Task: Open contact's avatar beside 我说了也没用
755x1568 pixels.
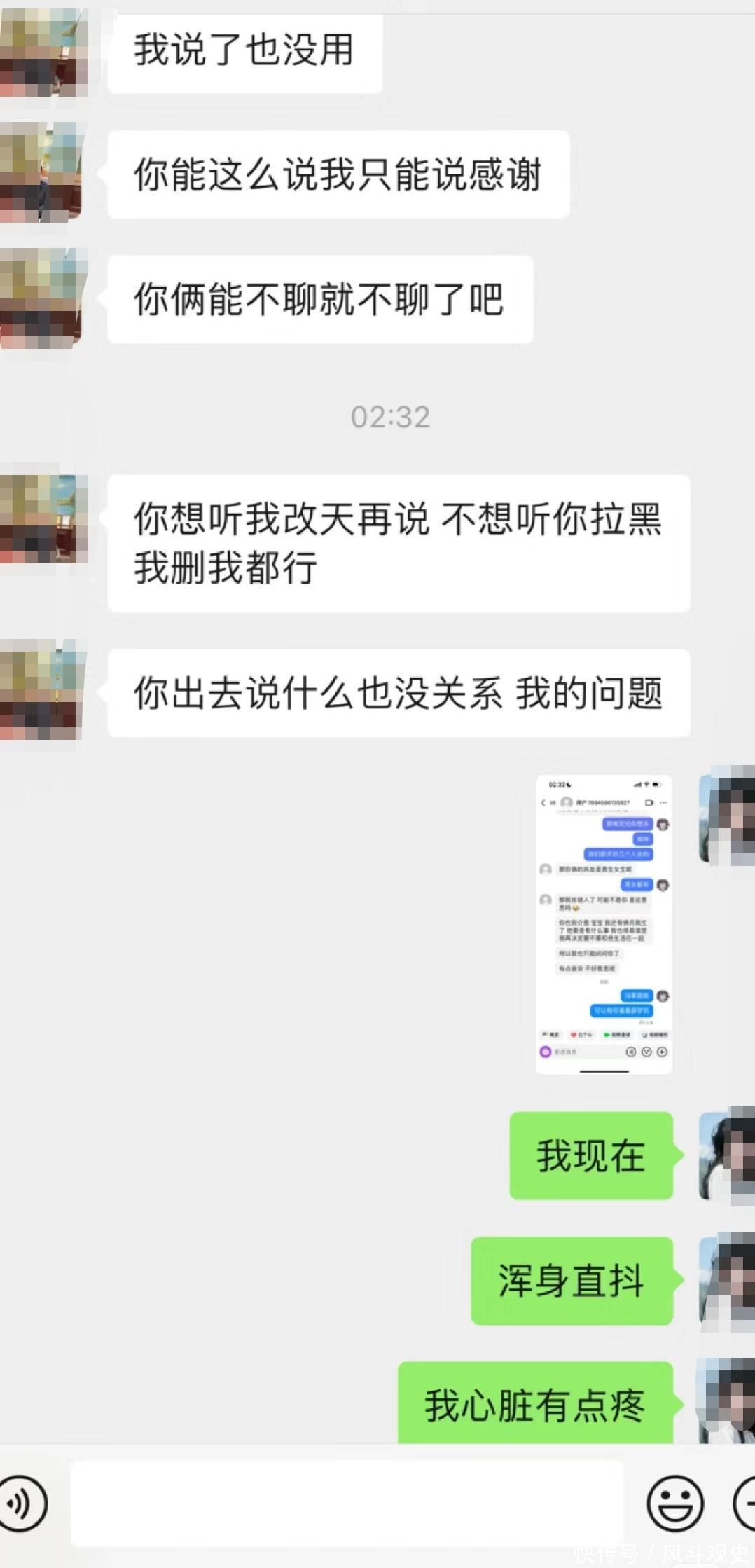Action: click(43, 53)
